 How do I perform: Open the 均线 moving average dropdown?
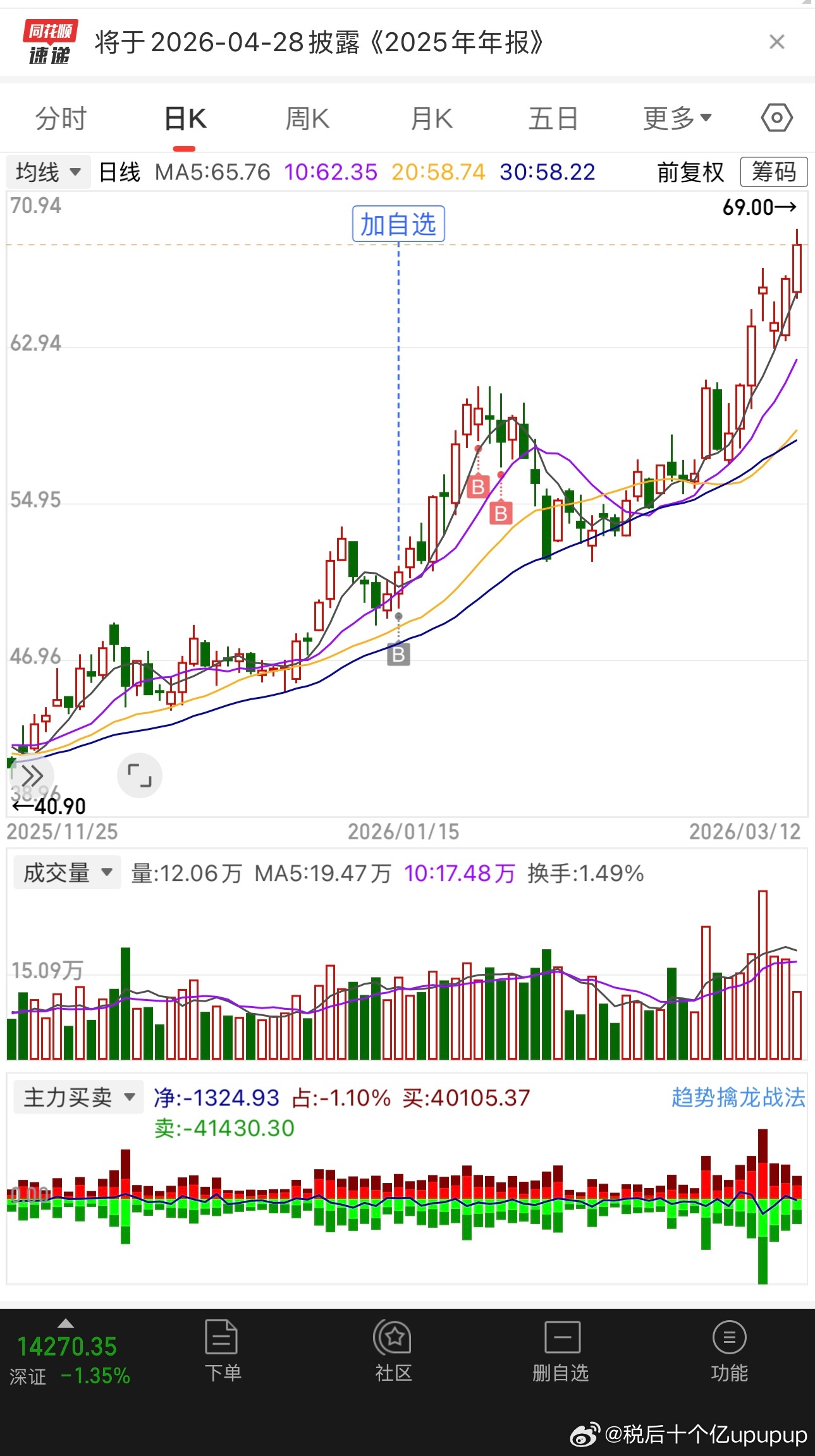(x=48, y=172)
